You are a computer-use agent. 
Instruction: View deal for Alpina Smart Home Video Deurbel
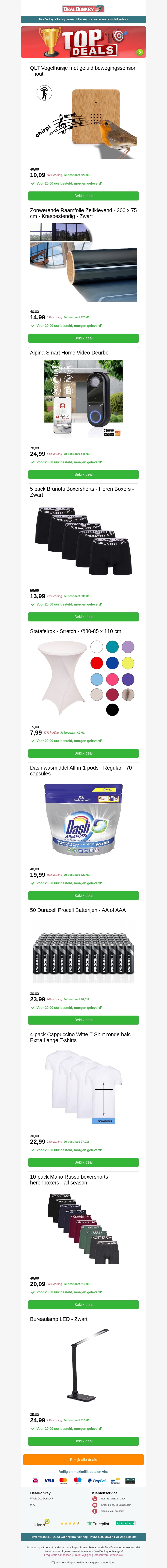[x=83, y=474]
